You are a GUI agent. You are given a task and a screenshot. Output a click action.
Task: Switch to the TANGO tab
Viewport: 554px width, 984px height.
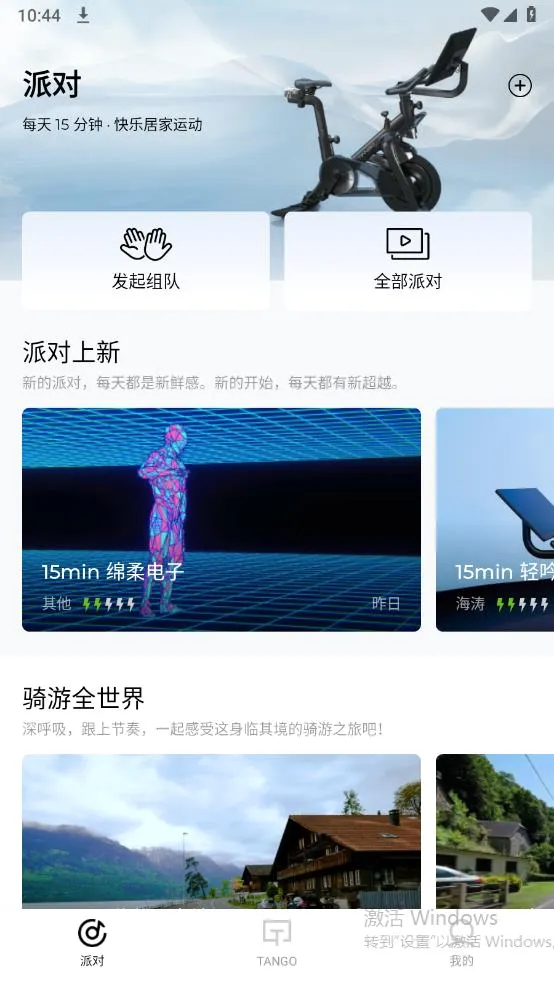(x=277, y=943)
